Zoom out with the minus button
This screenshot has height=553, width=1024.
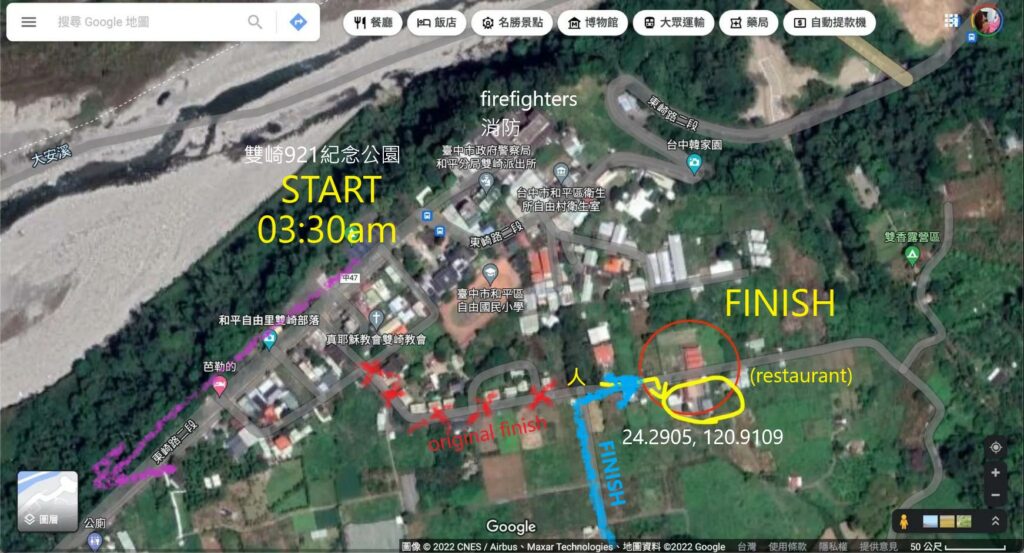[x=995, y=495]
